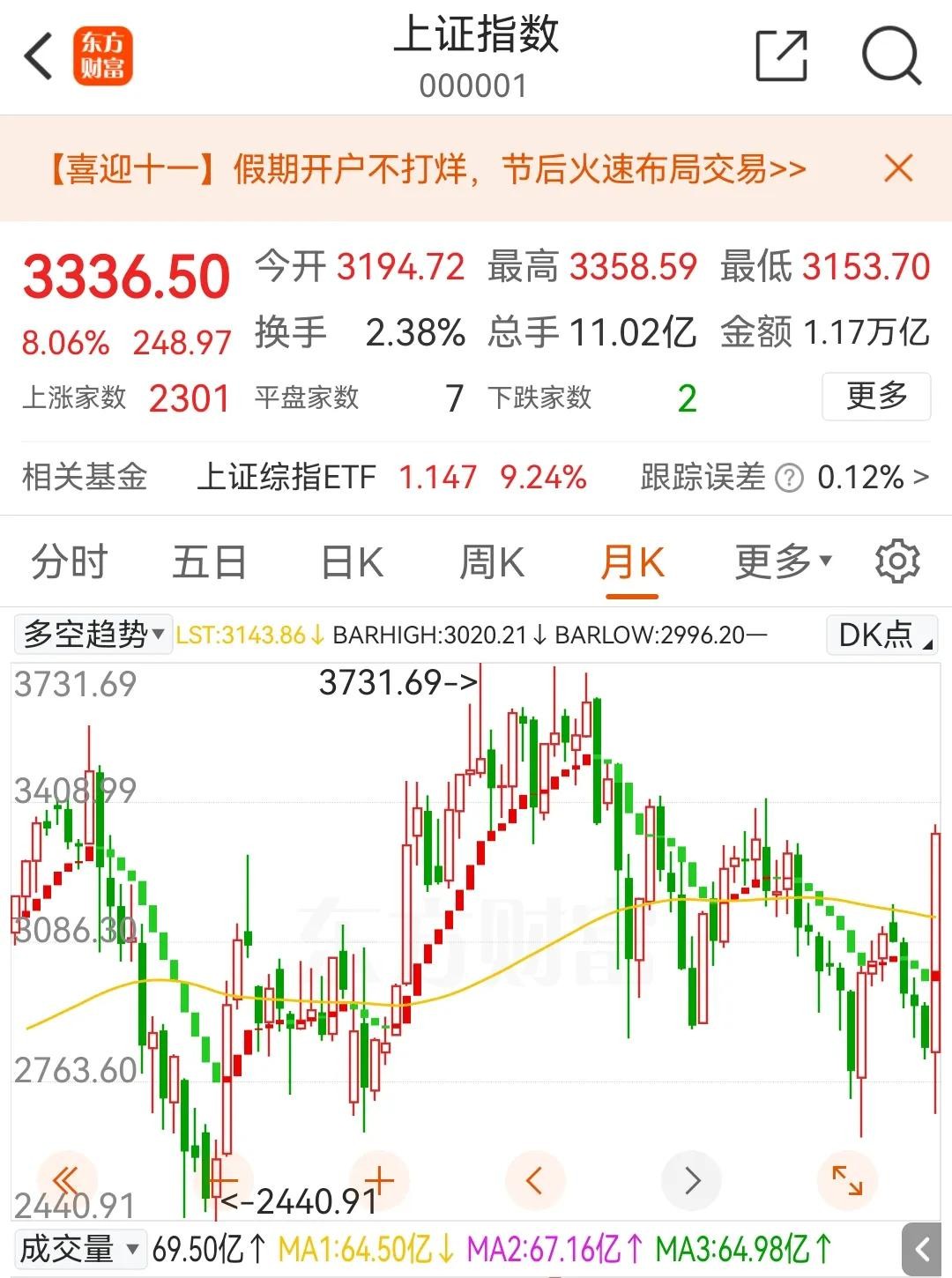Expand chart to fullscreen
Screen dimensions: 952x1278
(x=847, y=1179)
